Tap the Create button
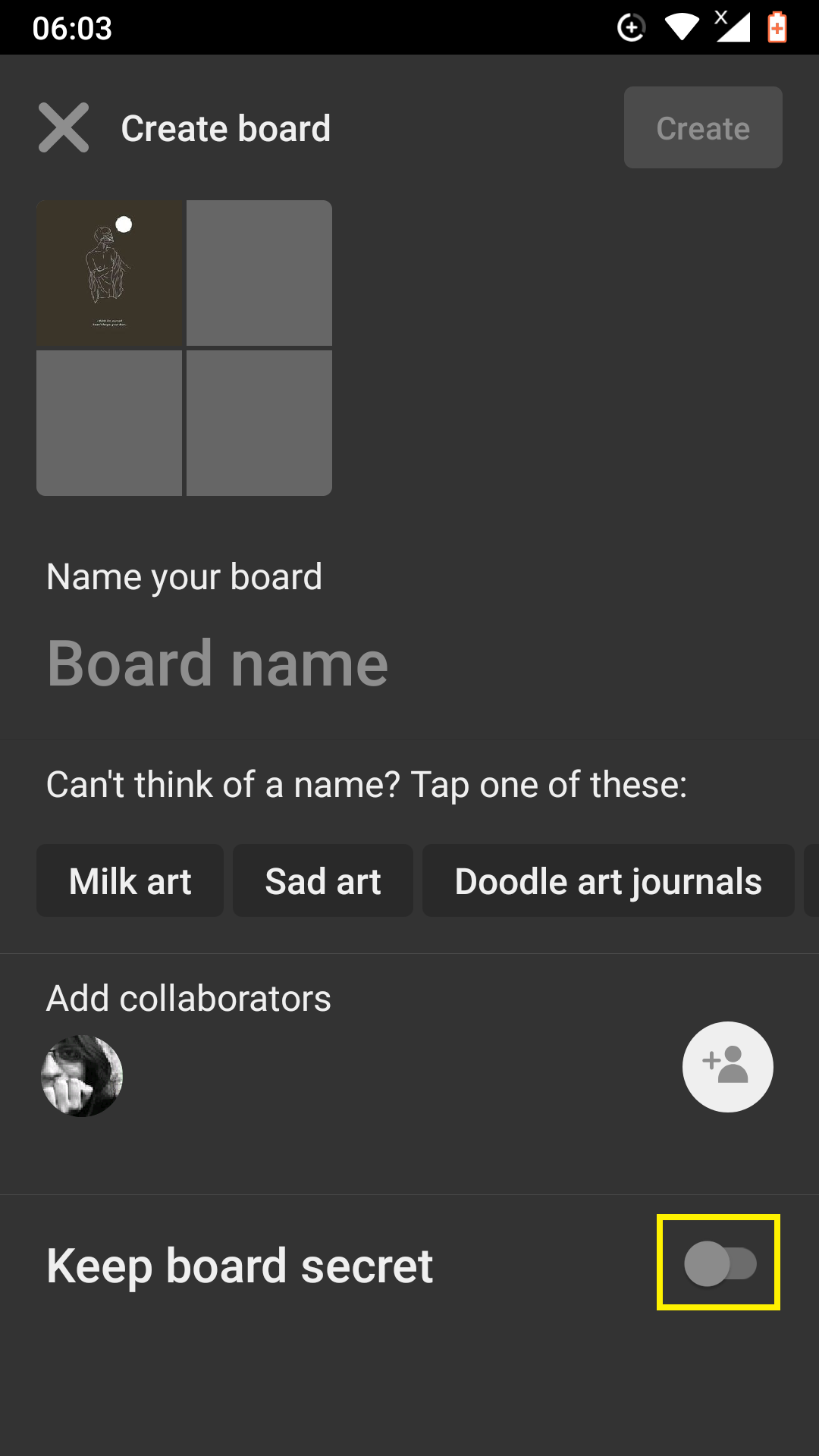This screenshot has height=1456, width=819. click(703, 127)
